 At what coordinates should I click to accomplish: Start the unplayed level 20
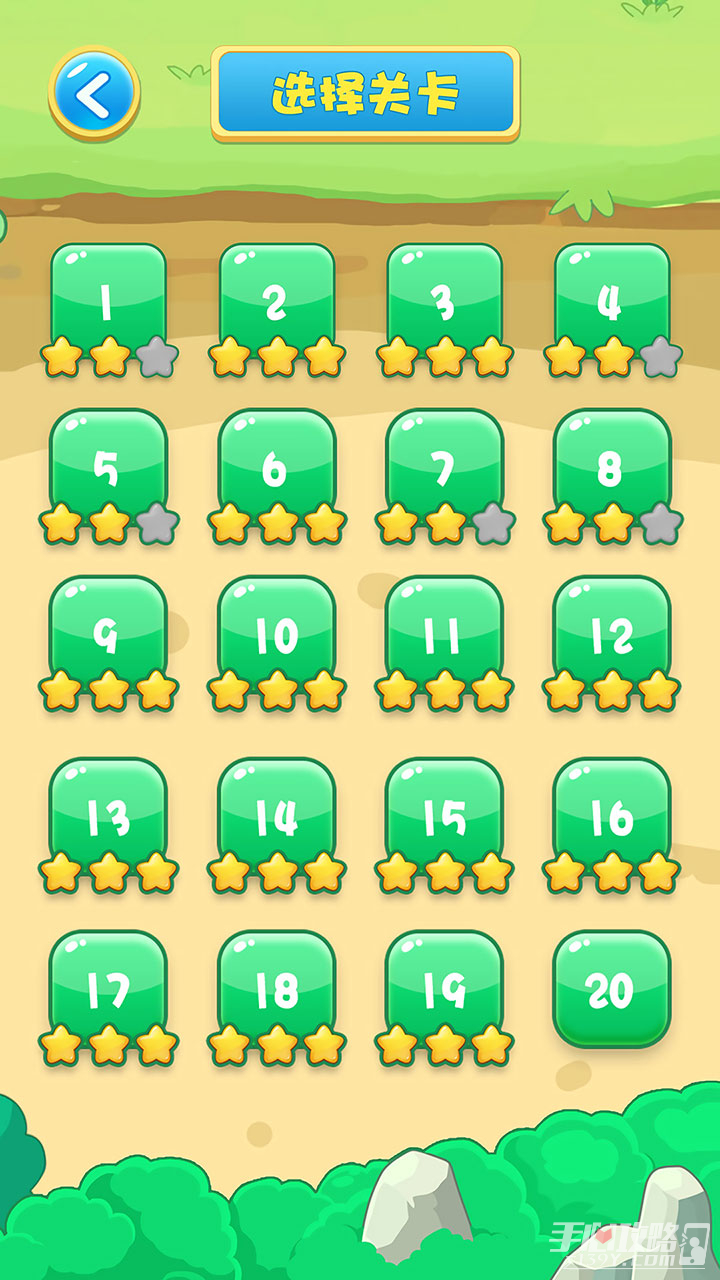click(x=612, y=988)
